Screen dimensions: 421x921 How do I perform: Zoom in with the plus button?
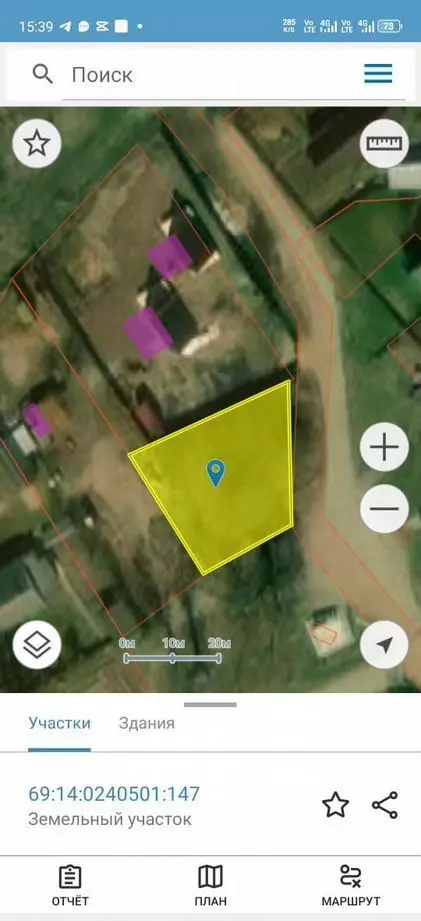pyautogui.click(x=384, y=448)
